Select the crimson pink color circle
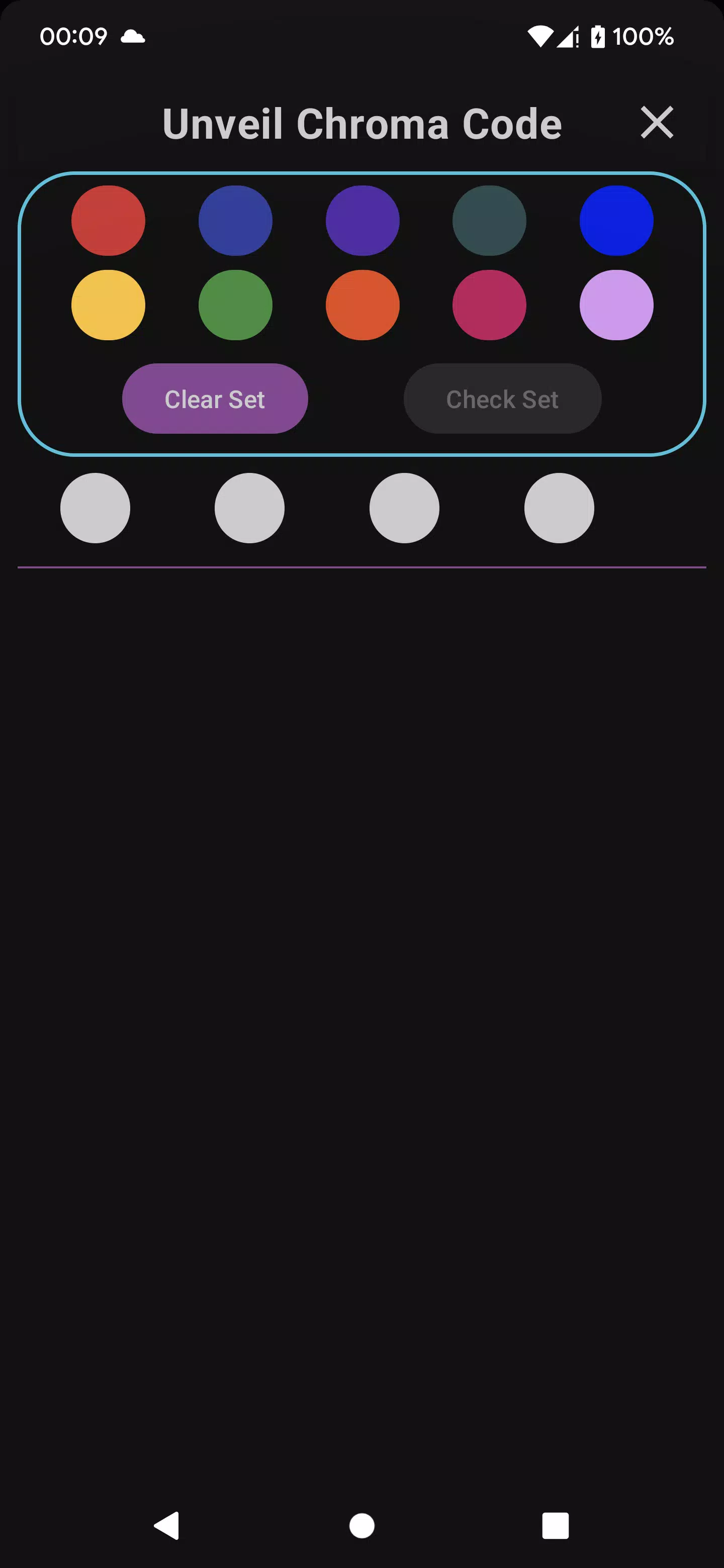724x1568 pixels. 490,305
